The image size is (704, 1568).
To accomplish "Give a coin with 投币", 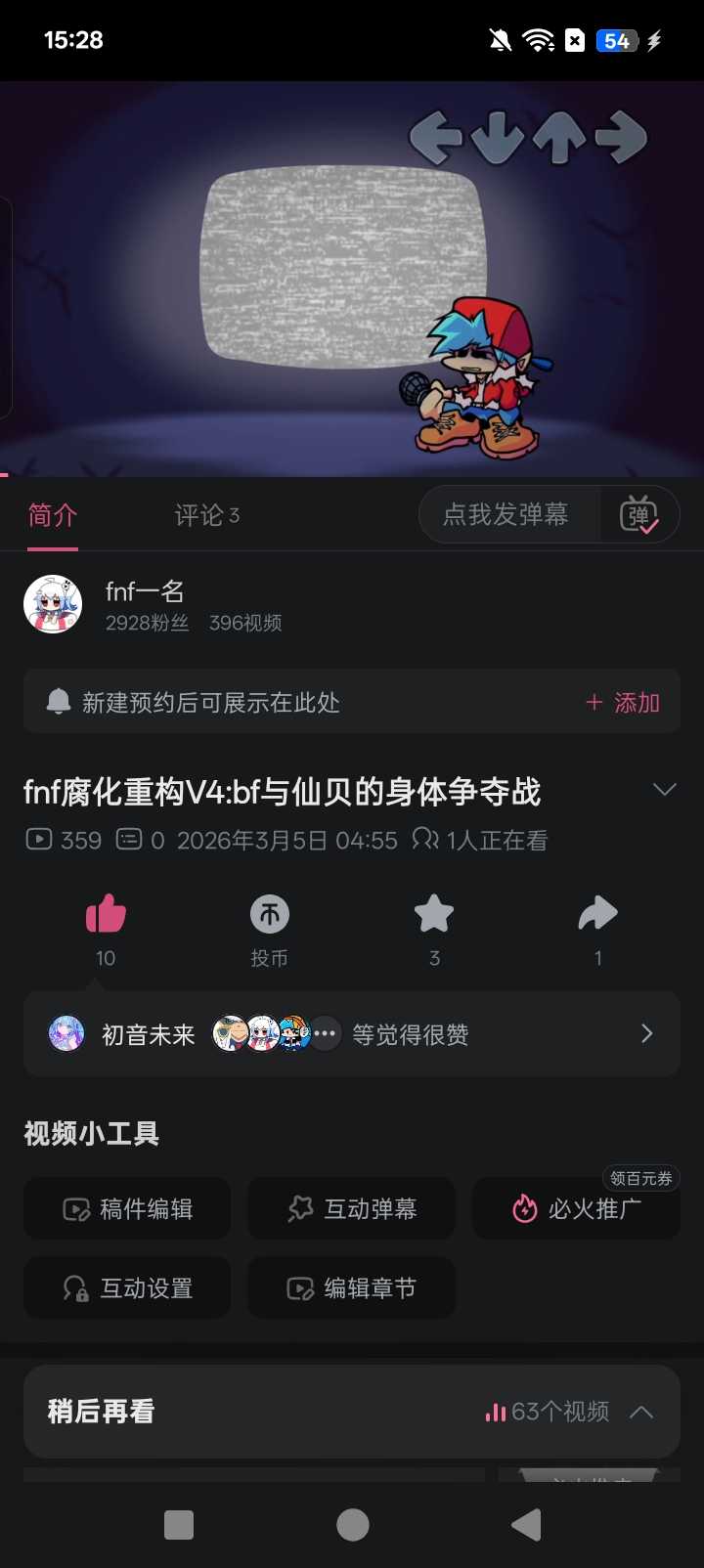I will [270, 916].
